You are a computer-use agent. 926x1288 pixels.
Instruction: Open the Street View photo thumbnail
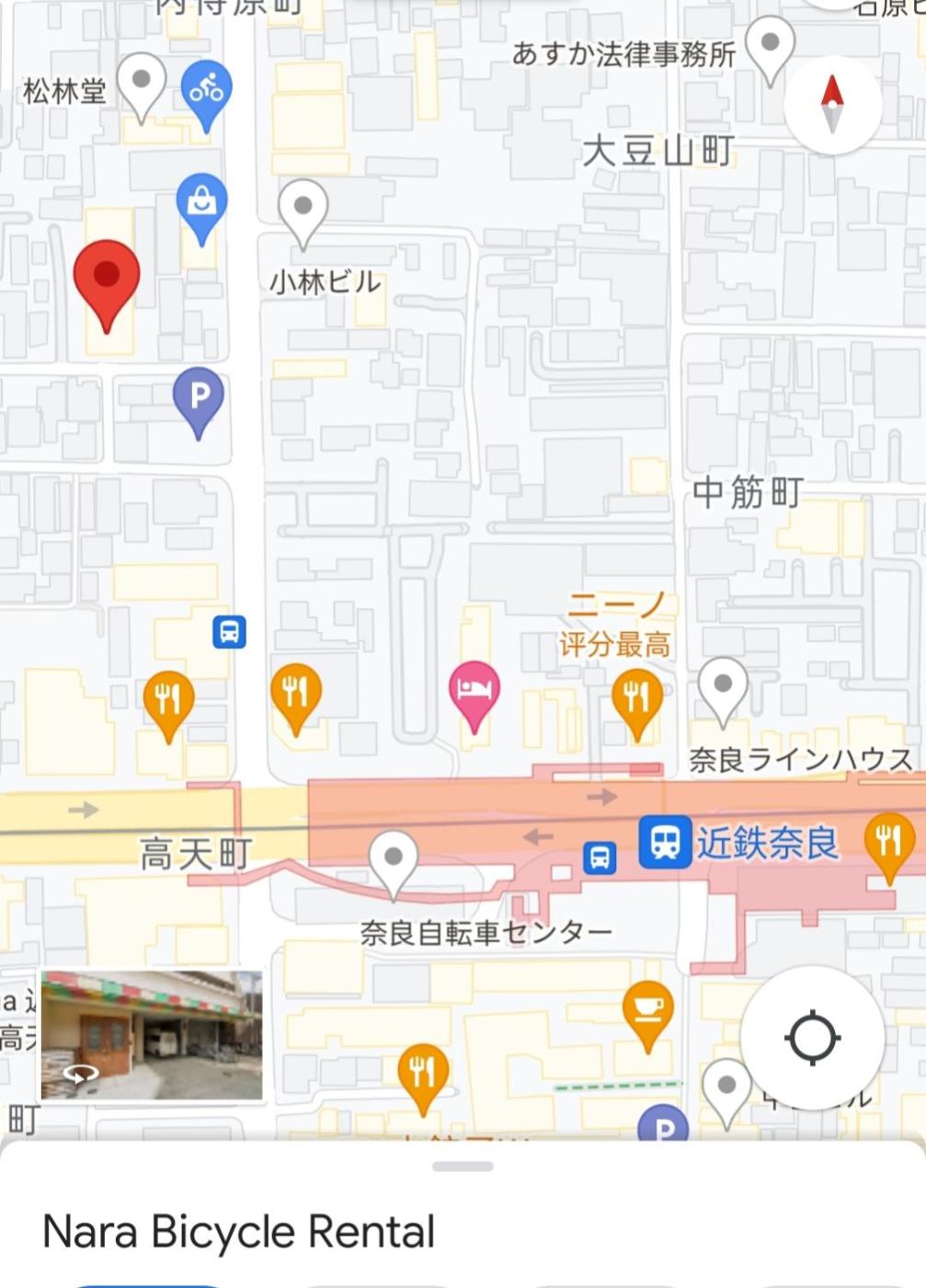coord(152,1035)
